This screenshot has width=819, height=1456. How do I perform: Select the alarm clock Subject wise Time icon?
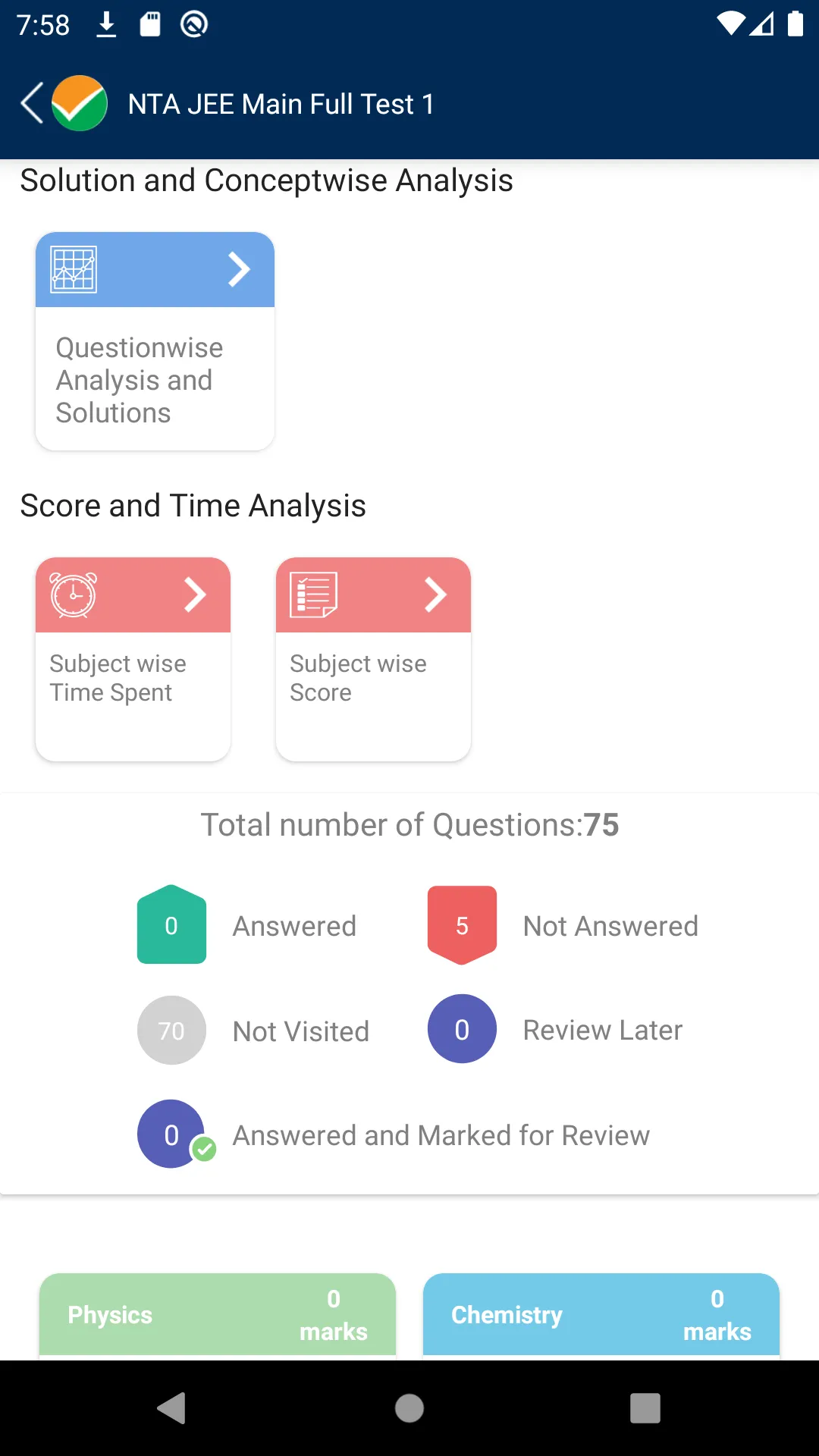coord(72,595)
